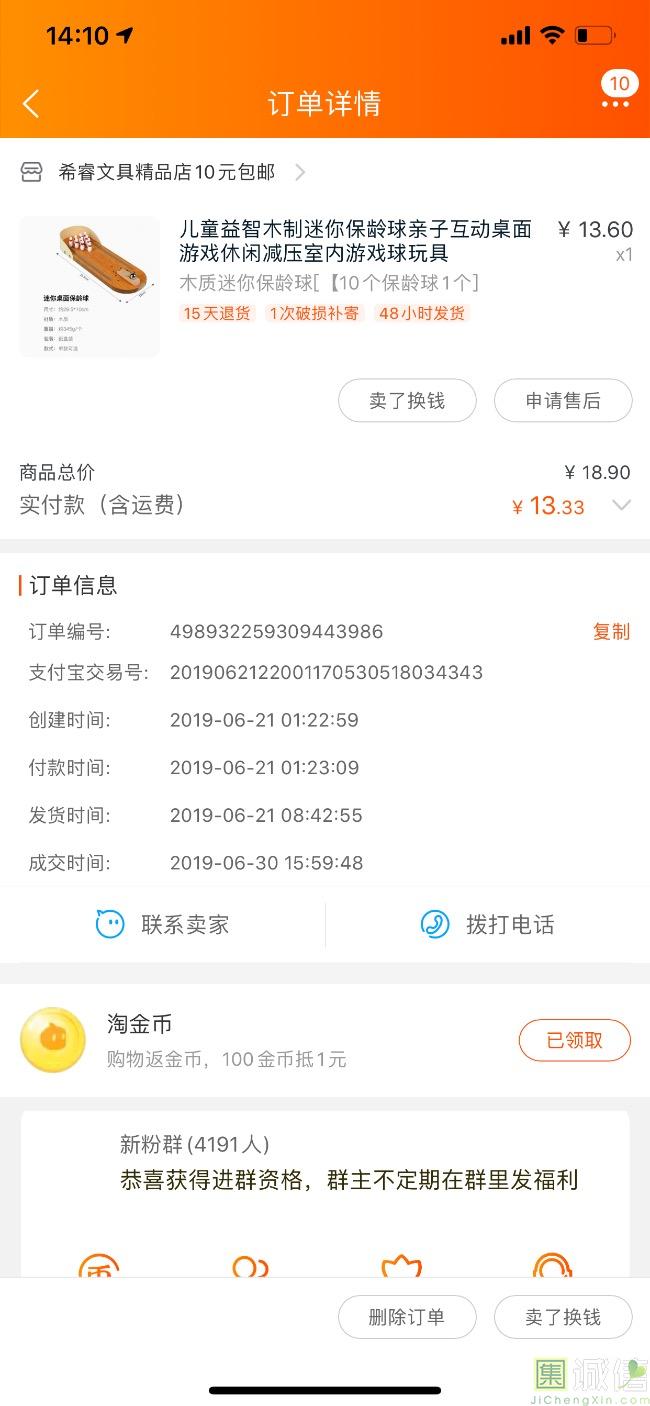Tap the bottom bar 卖了换钱 button

pos(563,1317)
